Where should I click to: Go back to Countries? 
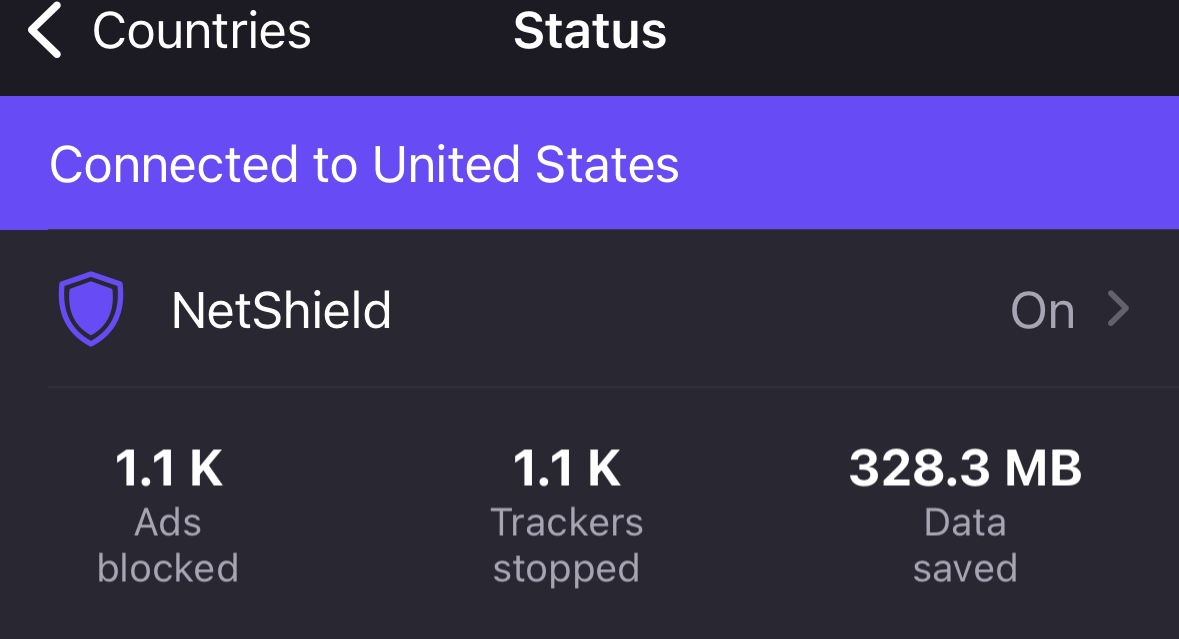point(168,32)
